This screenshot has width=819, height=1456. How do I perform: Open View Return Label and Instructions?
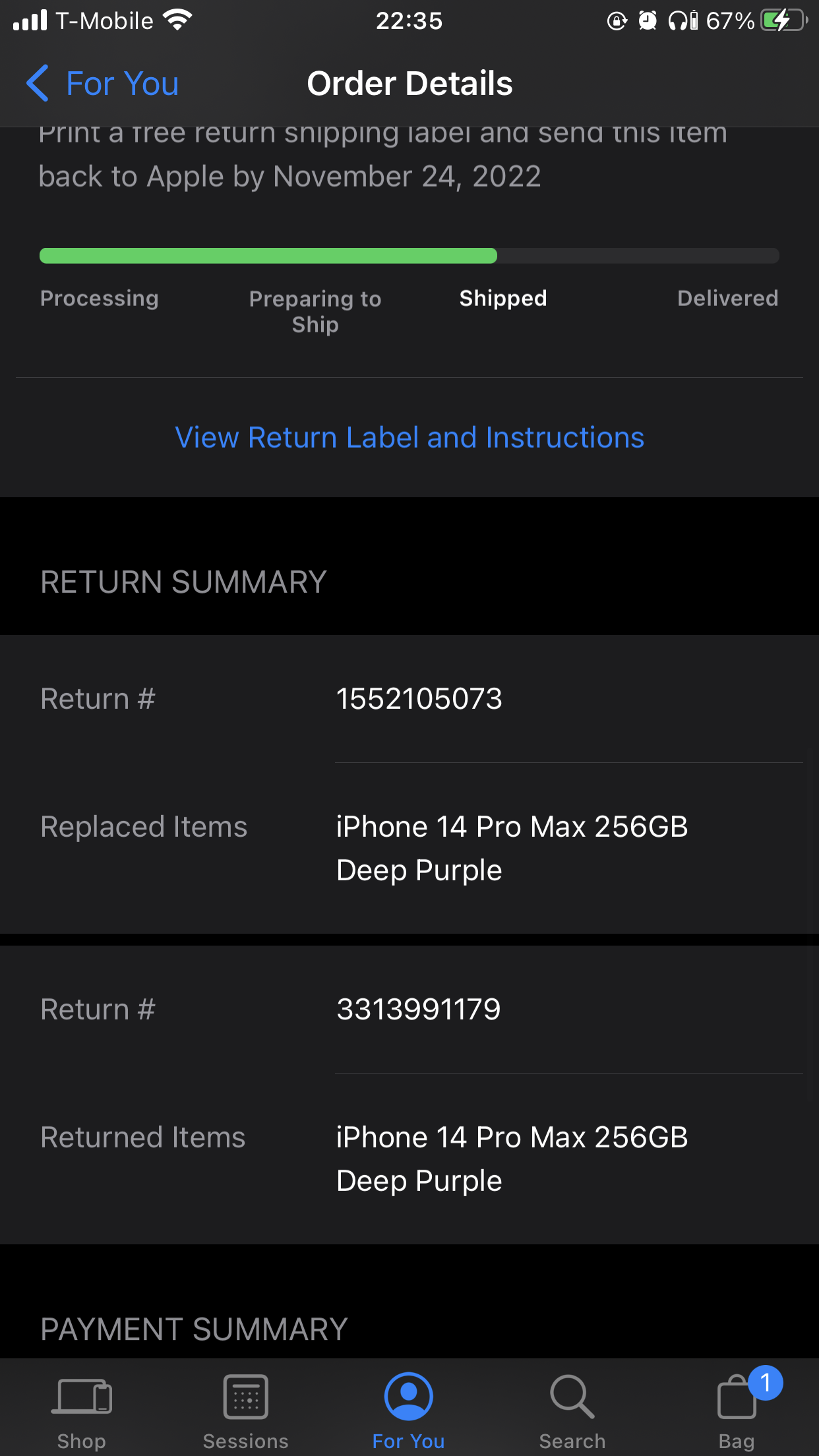(409, 438)
